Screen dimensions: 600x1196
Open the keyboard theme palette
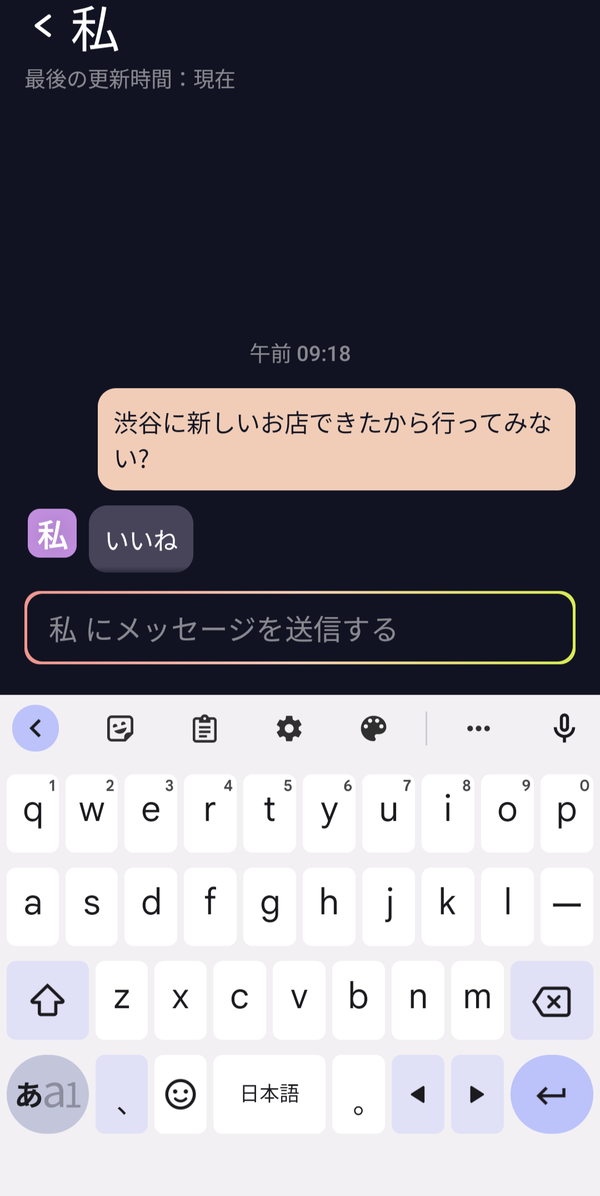pos(374,729)
